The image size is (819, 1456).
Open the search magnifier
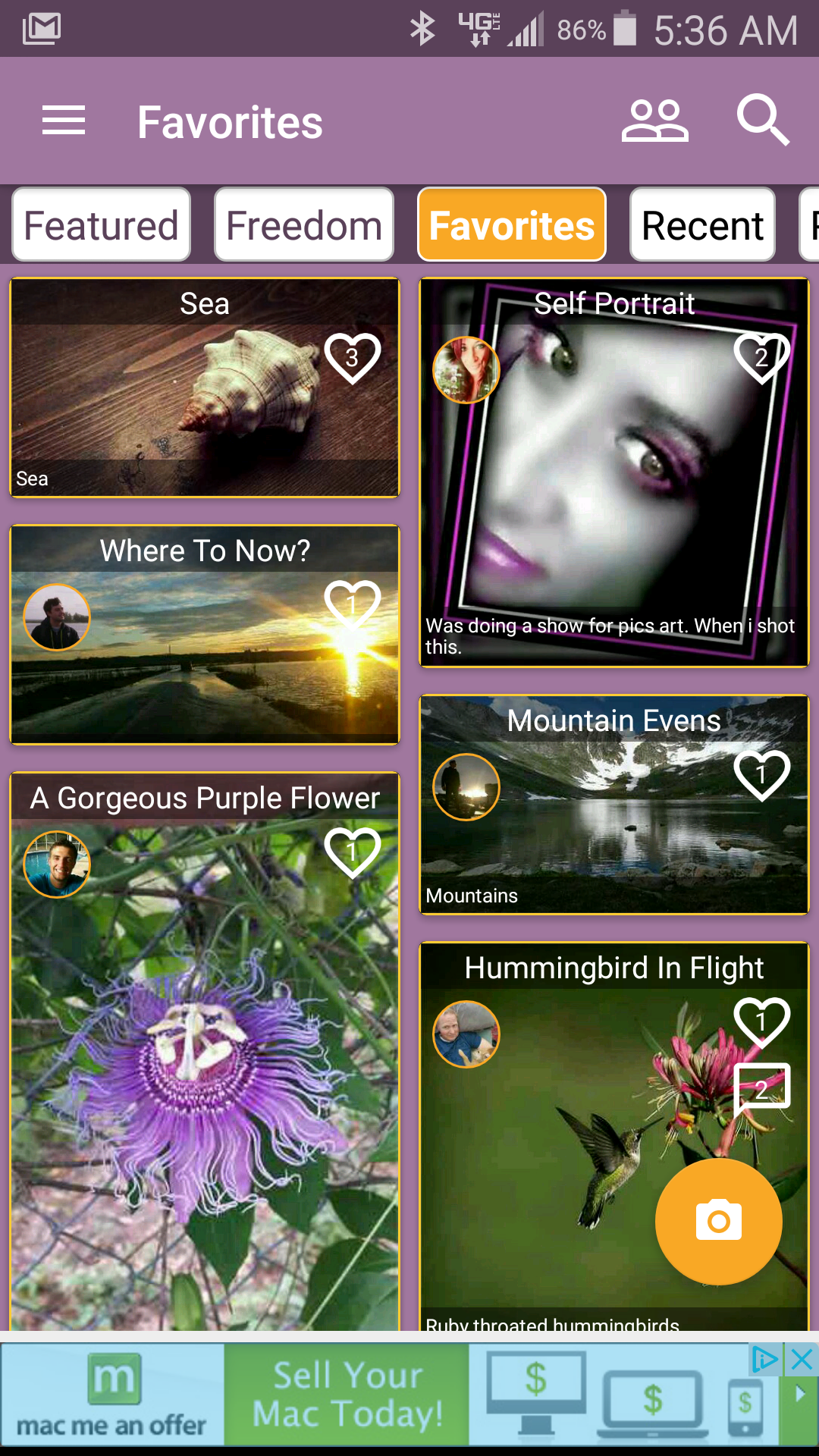[762, 120]
